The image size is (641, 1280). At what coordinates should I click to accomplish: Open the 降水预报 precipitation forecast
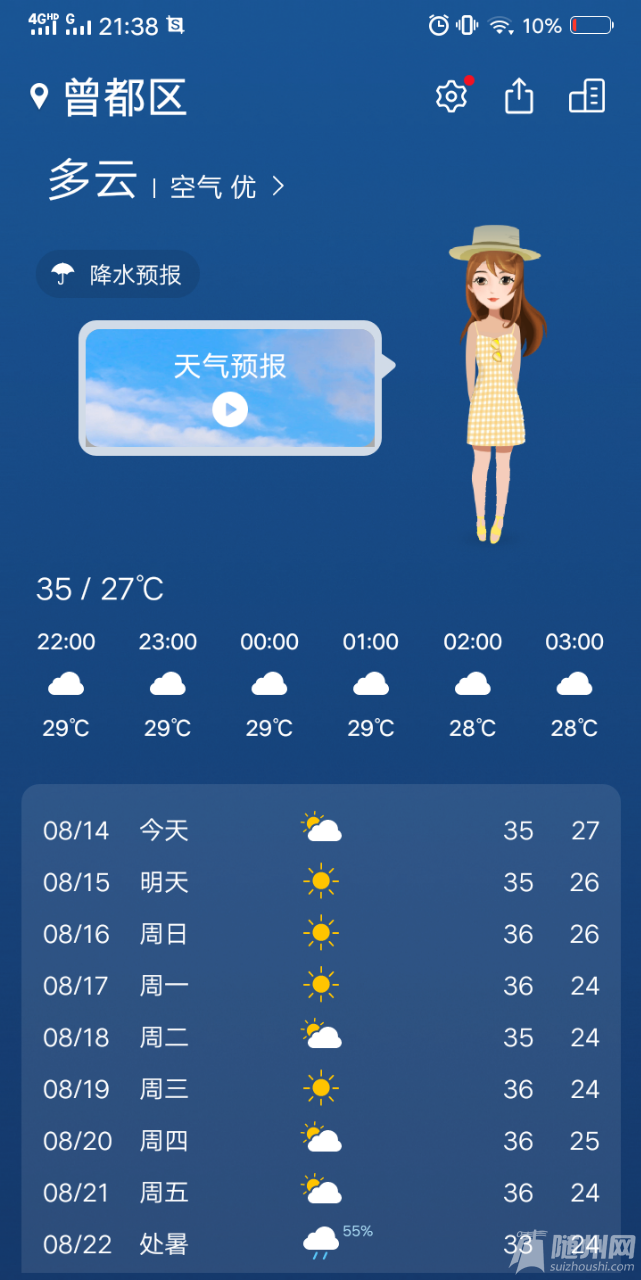point(118,274)
